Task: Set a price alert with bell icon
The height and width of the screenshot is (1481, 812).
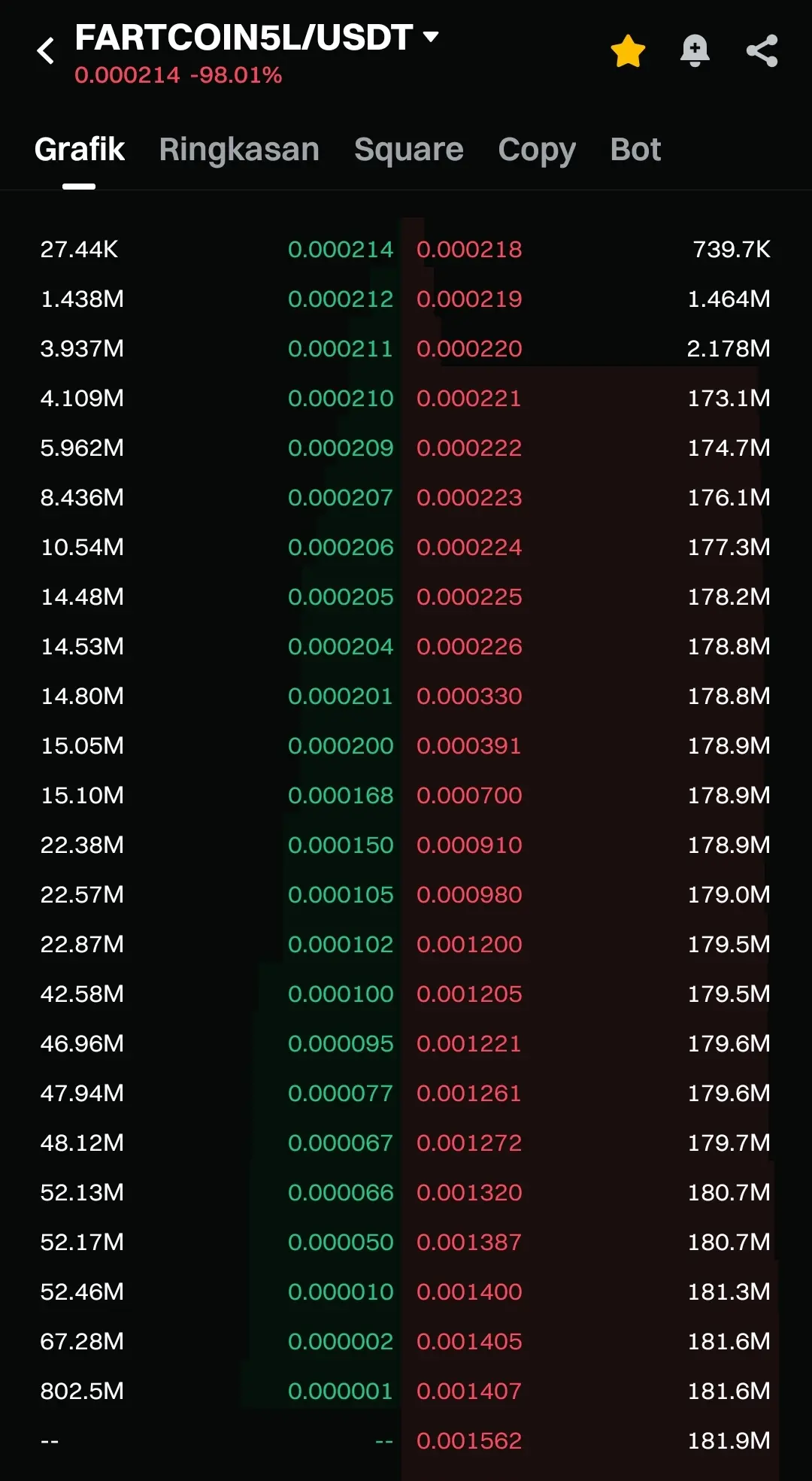Action: click(695, 51)
